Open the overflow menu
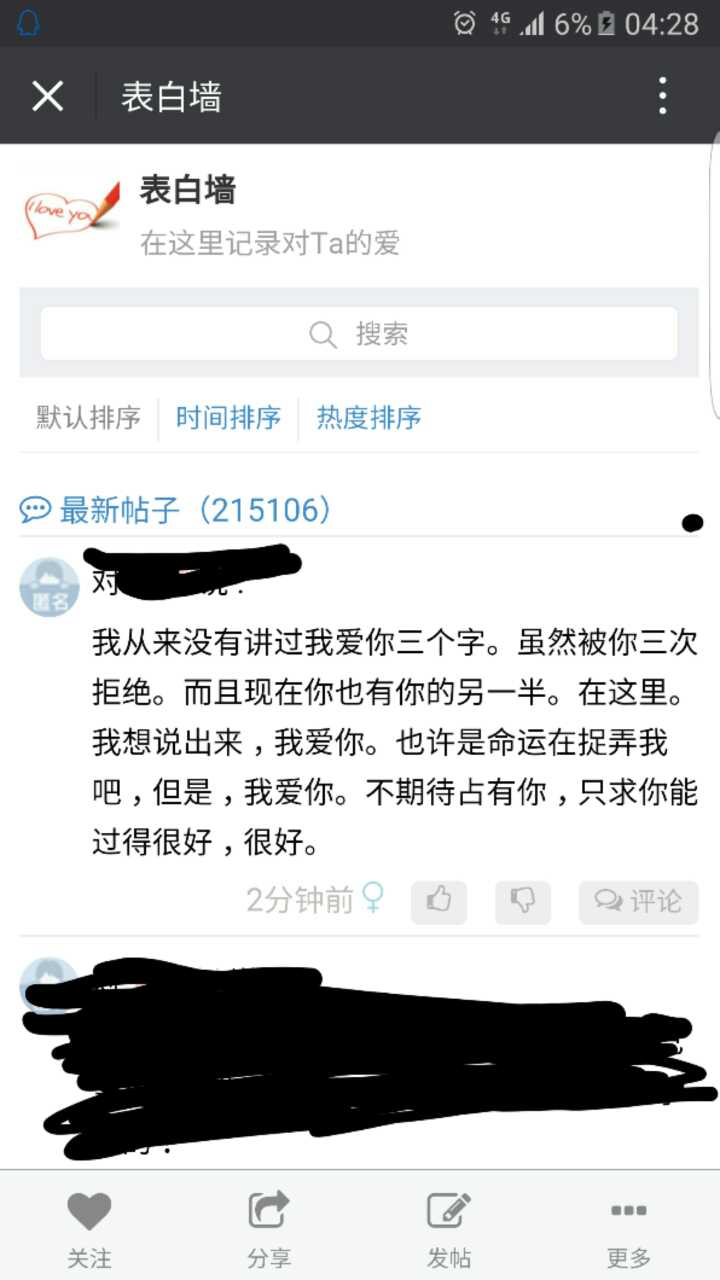This screenshot has width=720, height=1280. (662, 96)
